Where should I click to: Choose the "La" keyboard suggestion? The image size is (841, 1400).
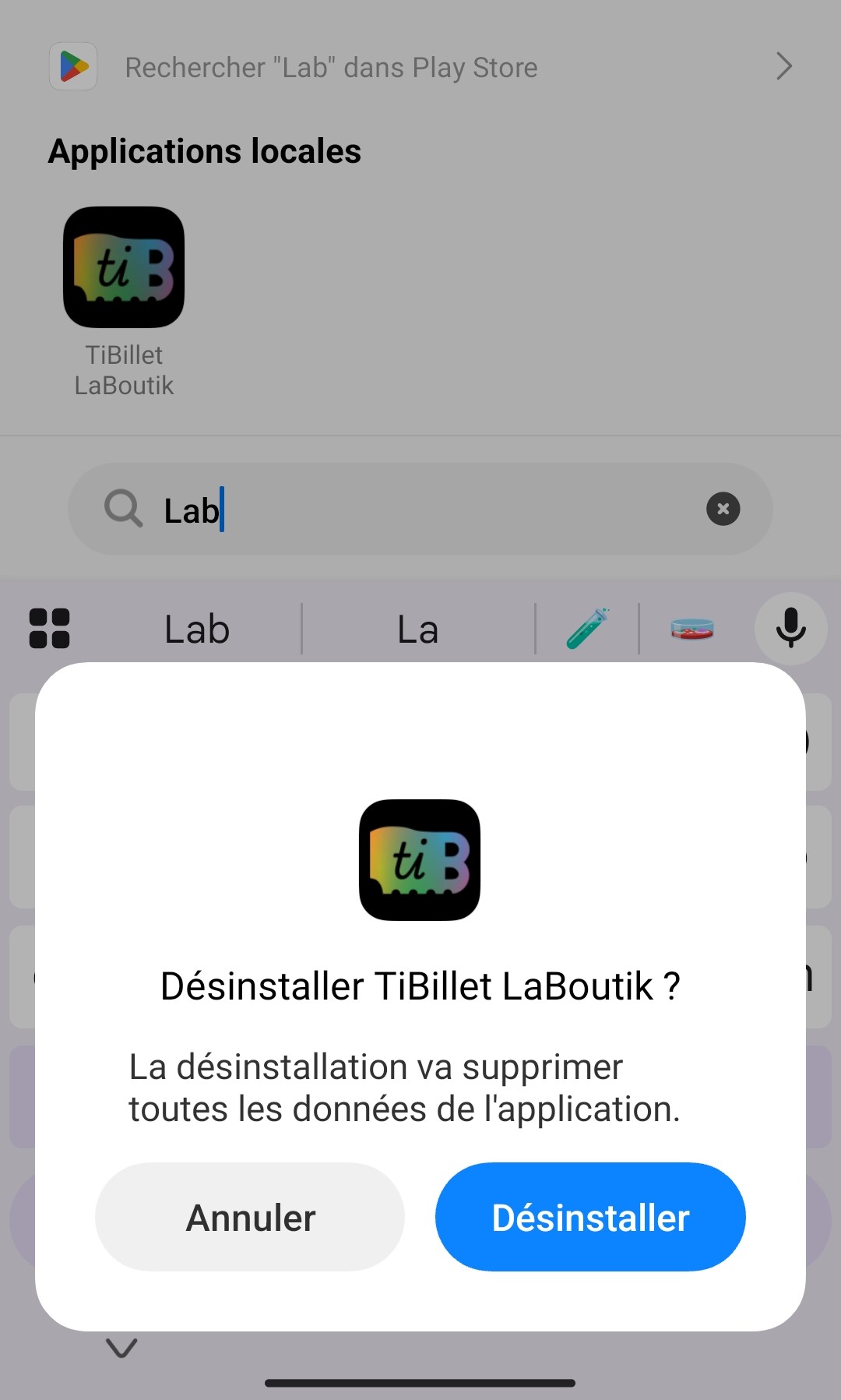[x=418, y=629]
